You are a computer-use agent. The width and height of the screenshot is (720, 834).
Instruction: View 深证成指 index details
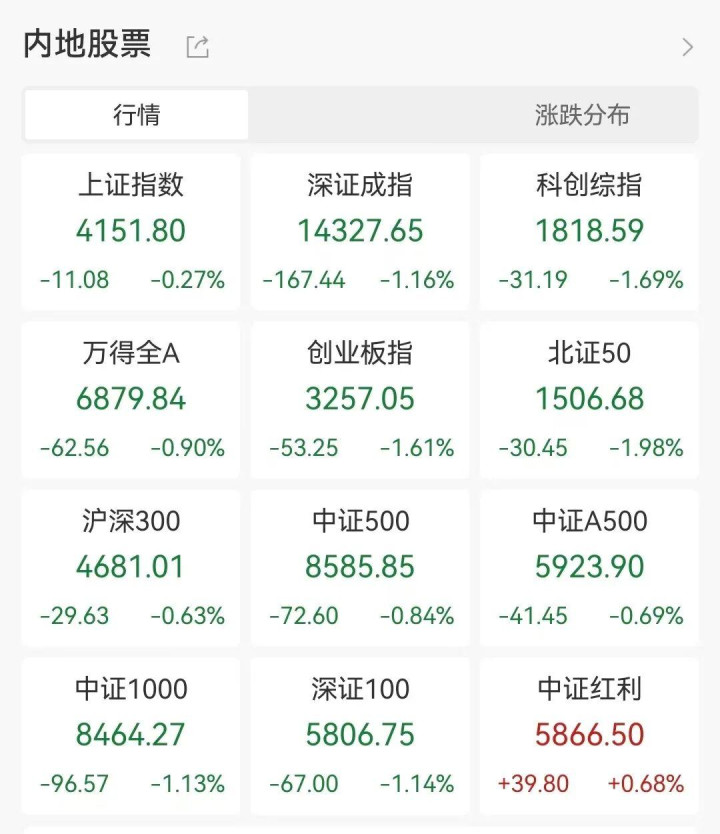click(360, 231)
